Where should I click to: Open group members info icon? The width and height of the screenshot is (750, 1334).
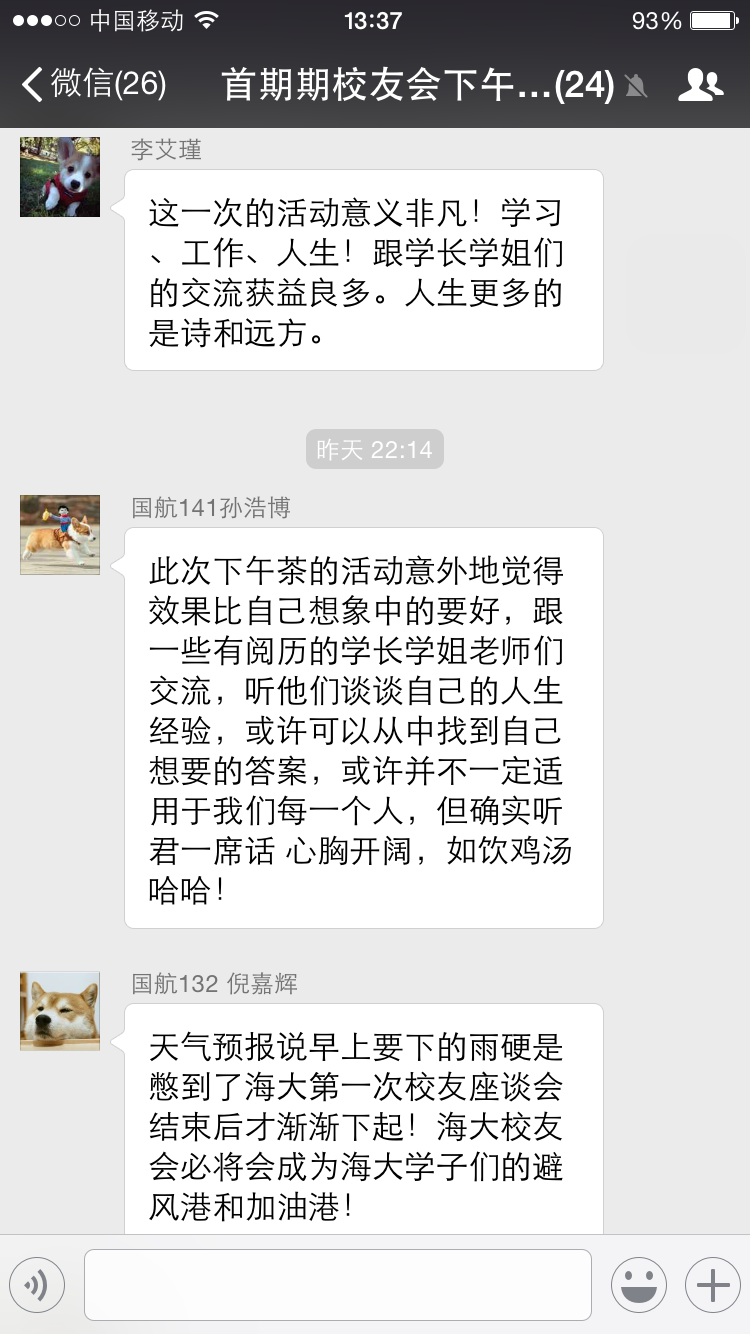point(699,85)
